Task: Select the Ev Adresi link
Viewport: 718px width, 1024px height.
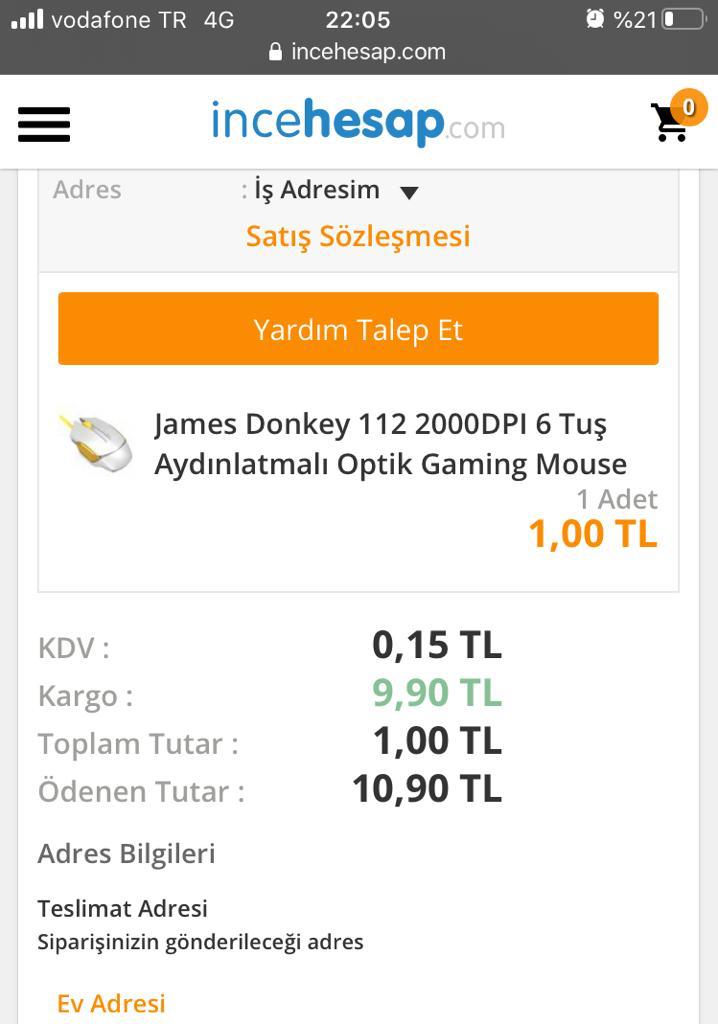Action: coord(111,1003)
